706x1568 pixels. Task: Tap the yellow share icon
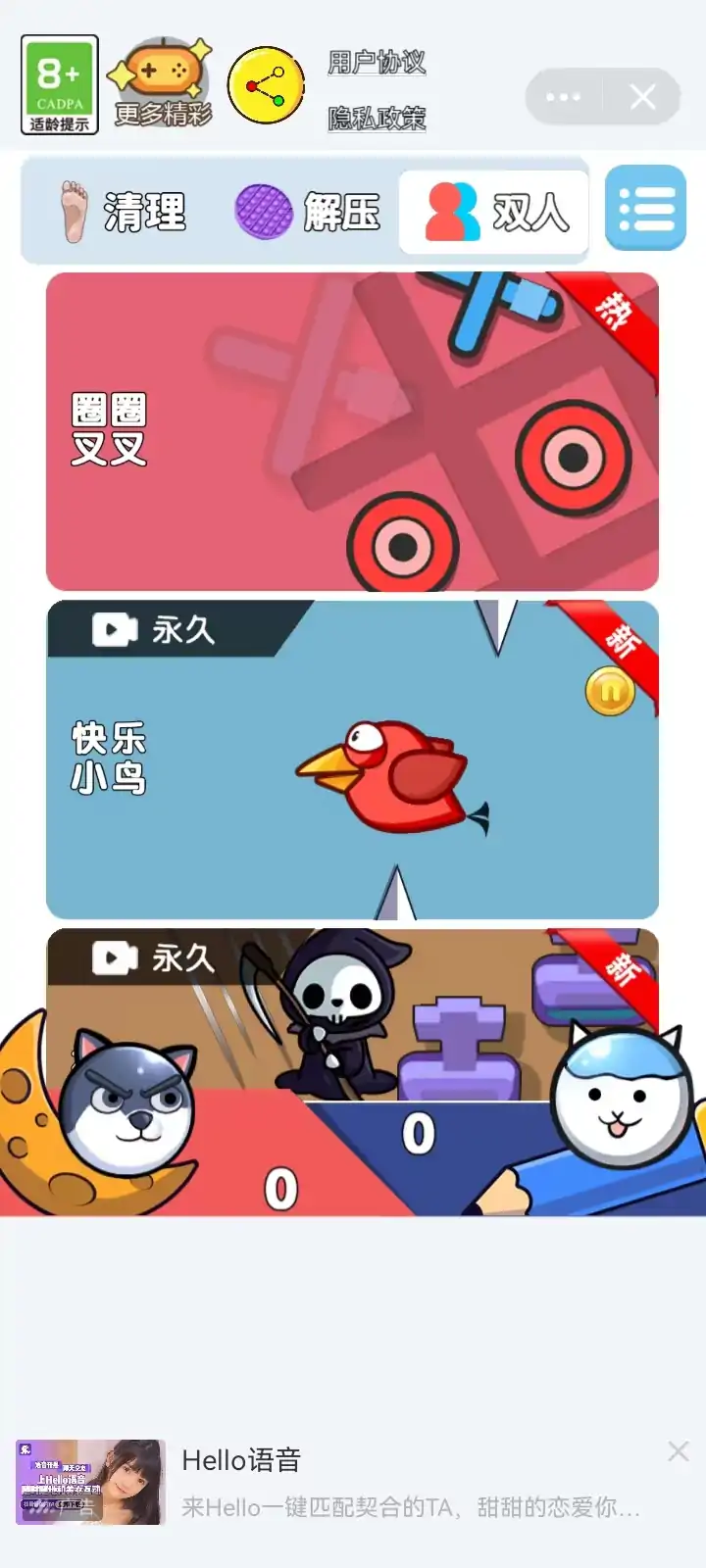(x=266, y=84)
